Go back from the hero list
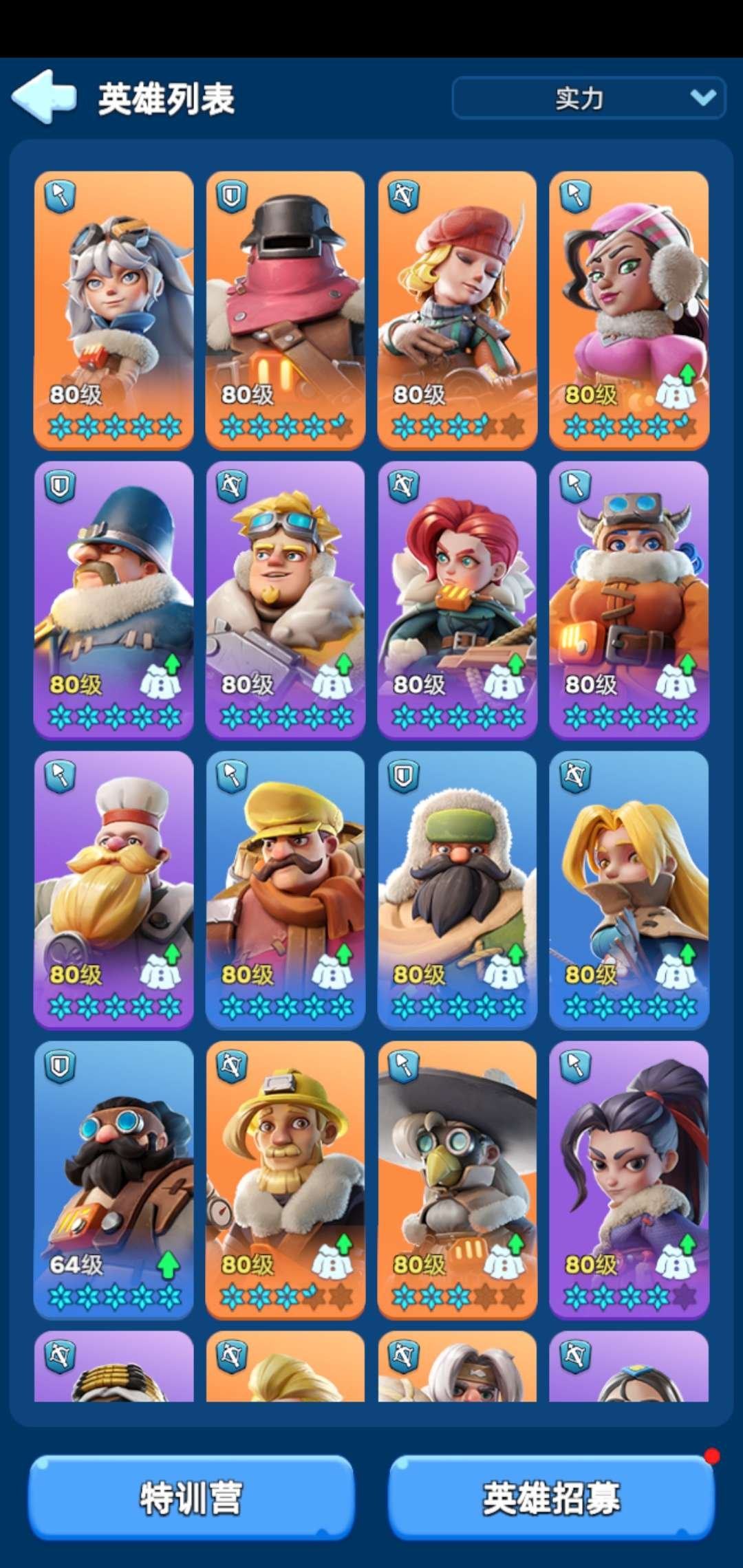 tap(43, 97)
